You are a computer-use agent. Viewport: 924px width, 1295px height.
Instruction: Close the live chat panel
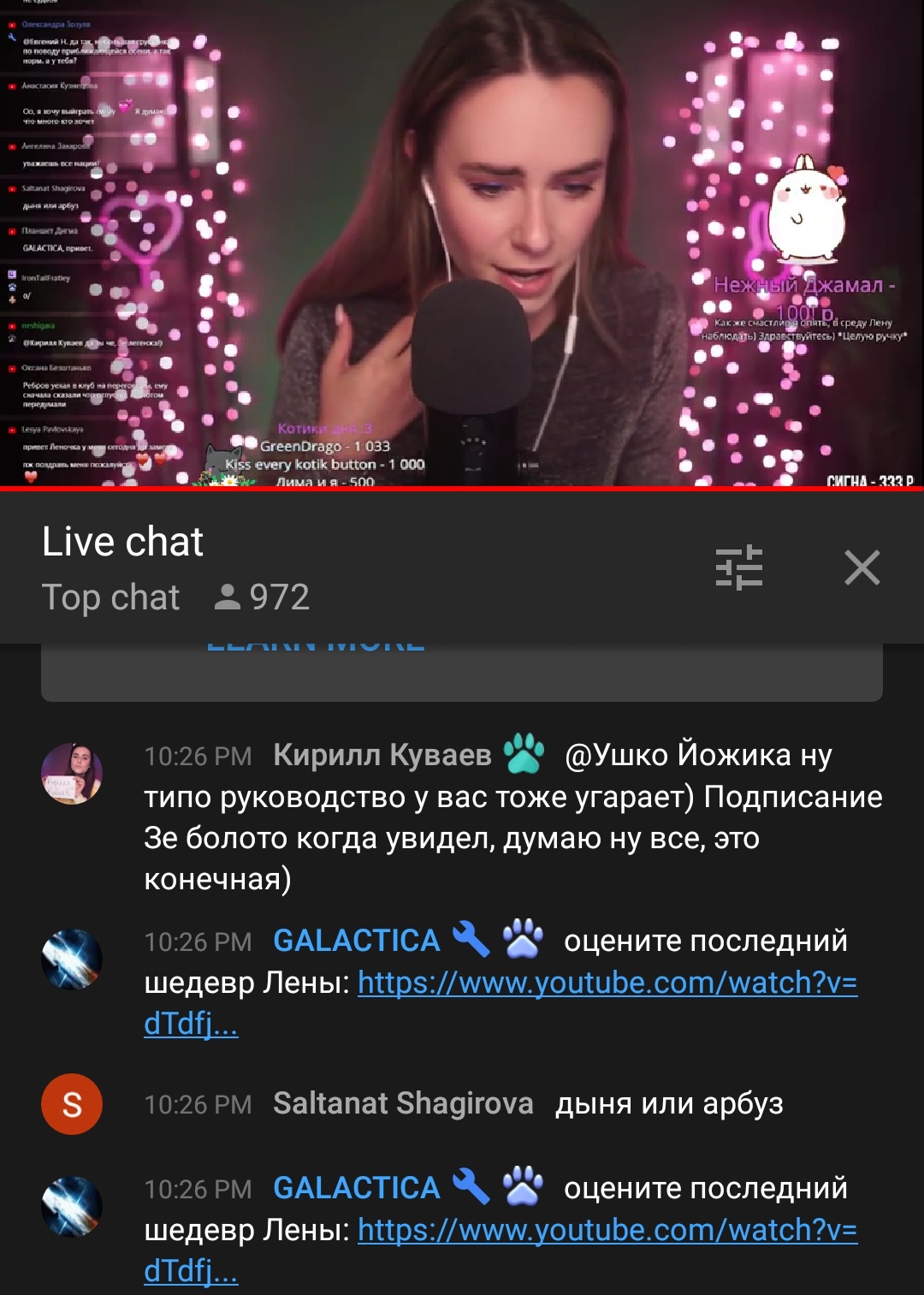[862, 567]
